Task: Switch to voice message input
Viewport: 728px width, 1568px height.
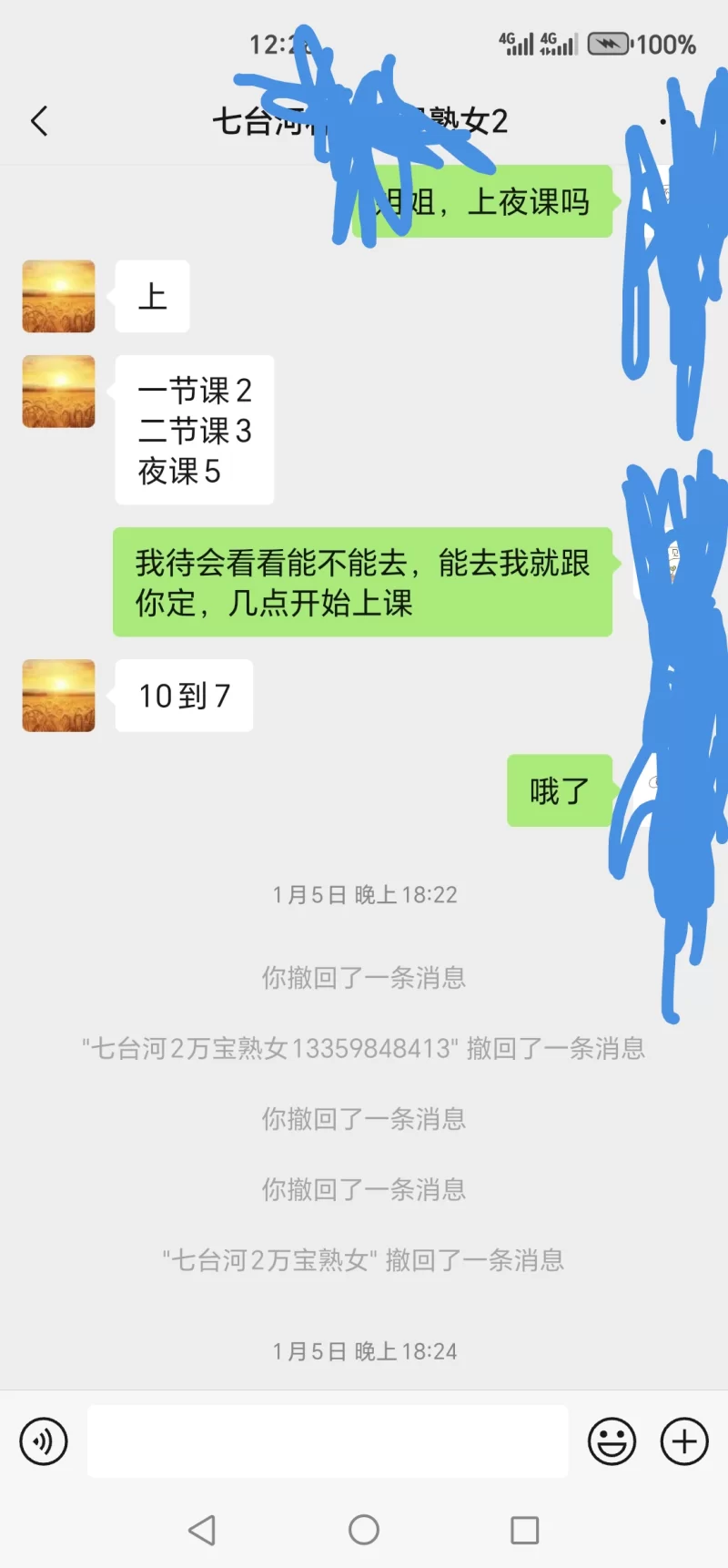Action: [x=44, y=1441]
